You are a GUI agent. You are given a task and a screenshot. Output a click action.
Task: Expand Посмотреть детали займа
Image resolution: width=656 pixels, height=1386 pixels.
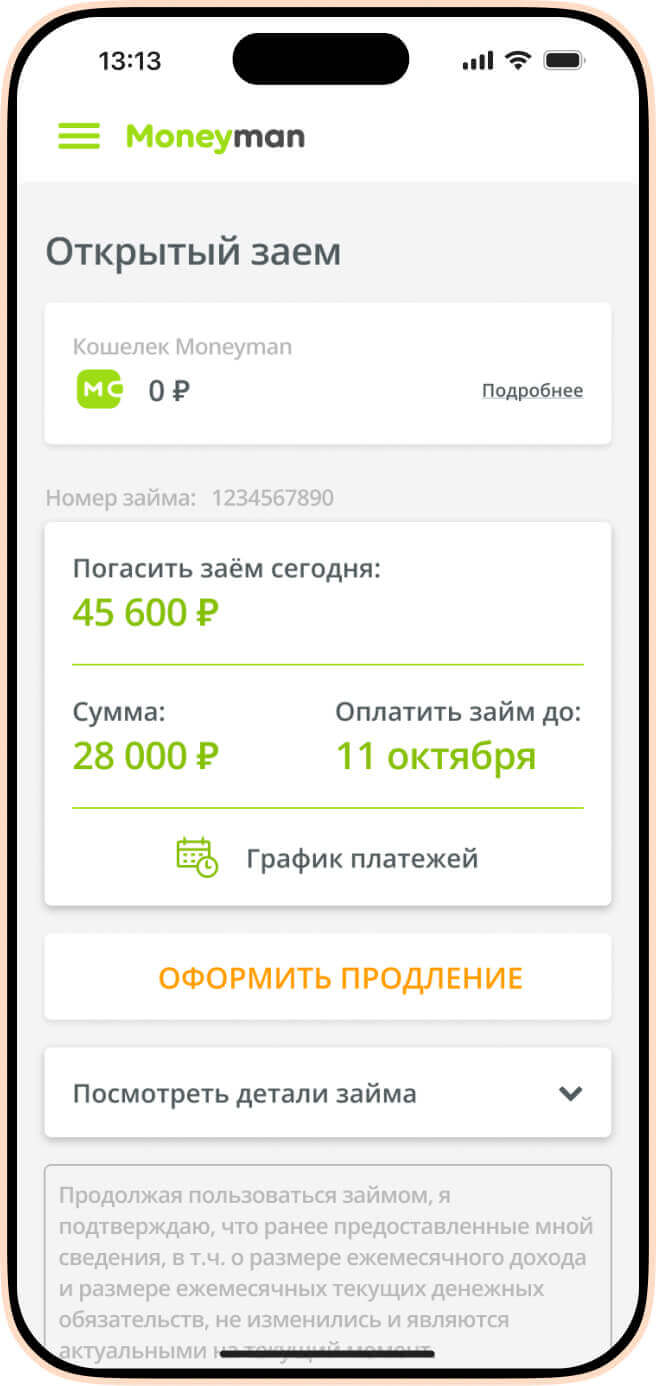(328, 1093)
